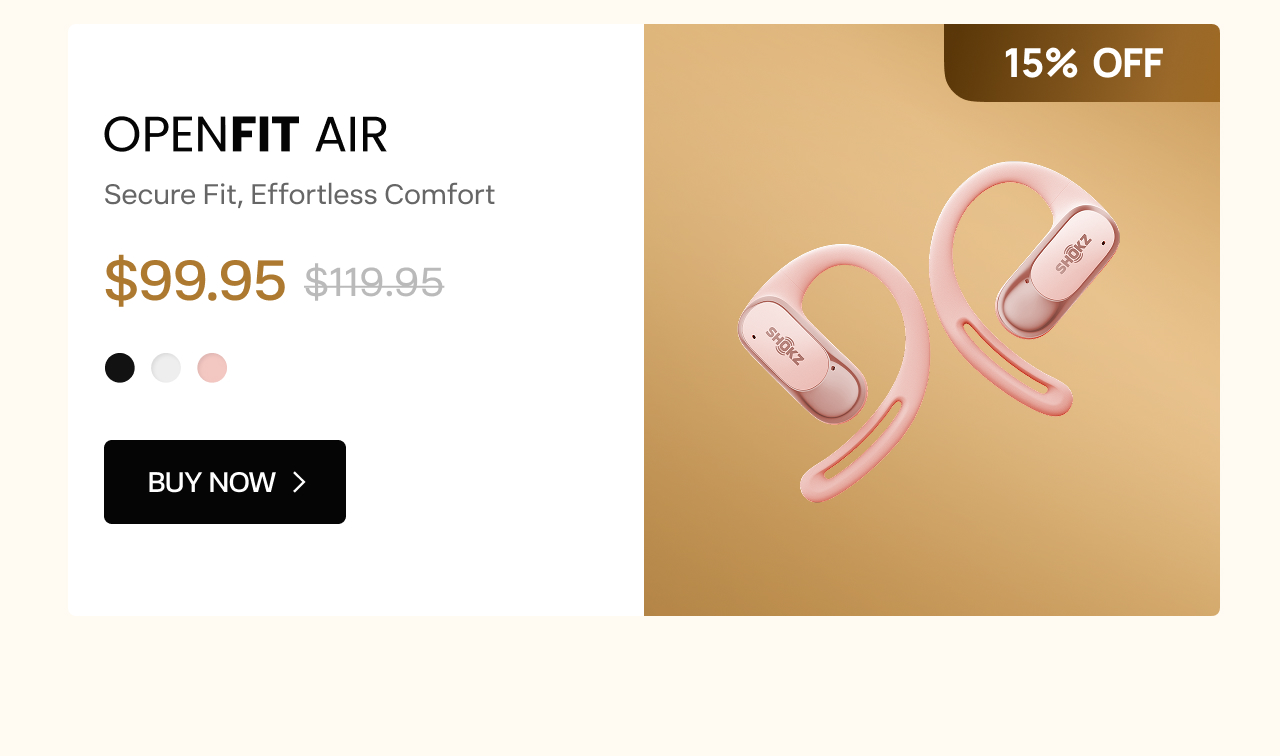Select the black color swatch
1280x756 pixels.
[120, 368]
